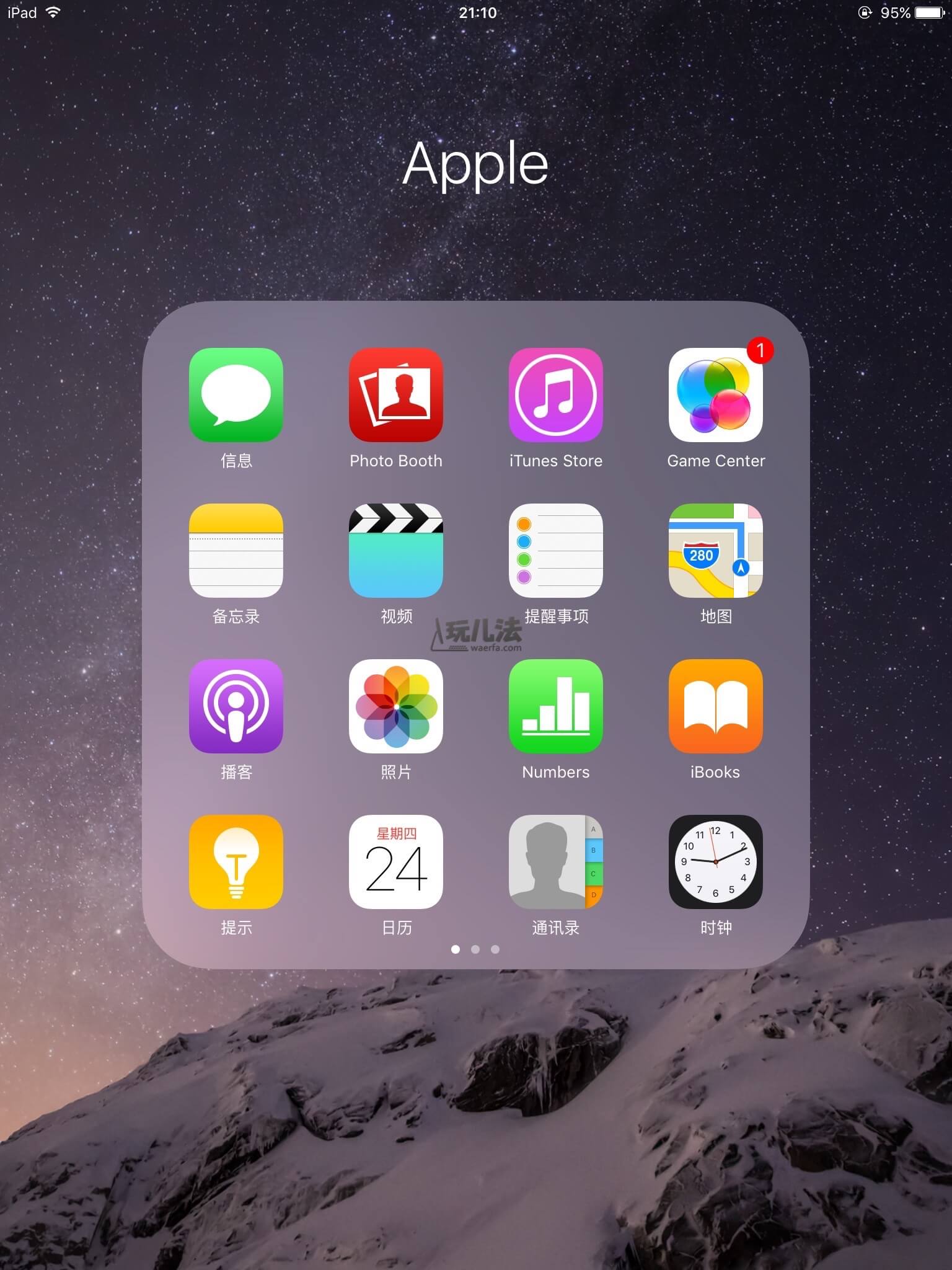This screenshot has width=952, height=1270.
Task: Open the 地图 Maps app
Action: point(715,551)
